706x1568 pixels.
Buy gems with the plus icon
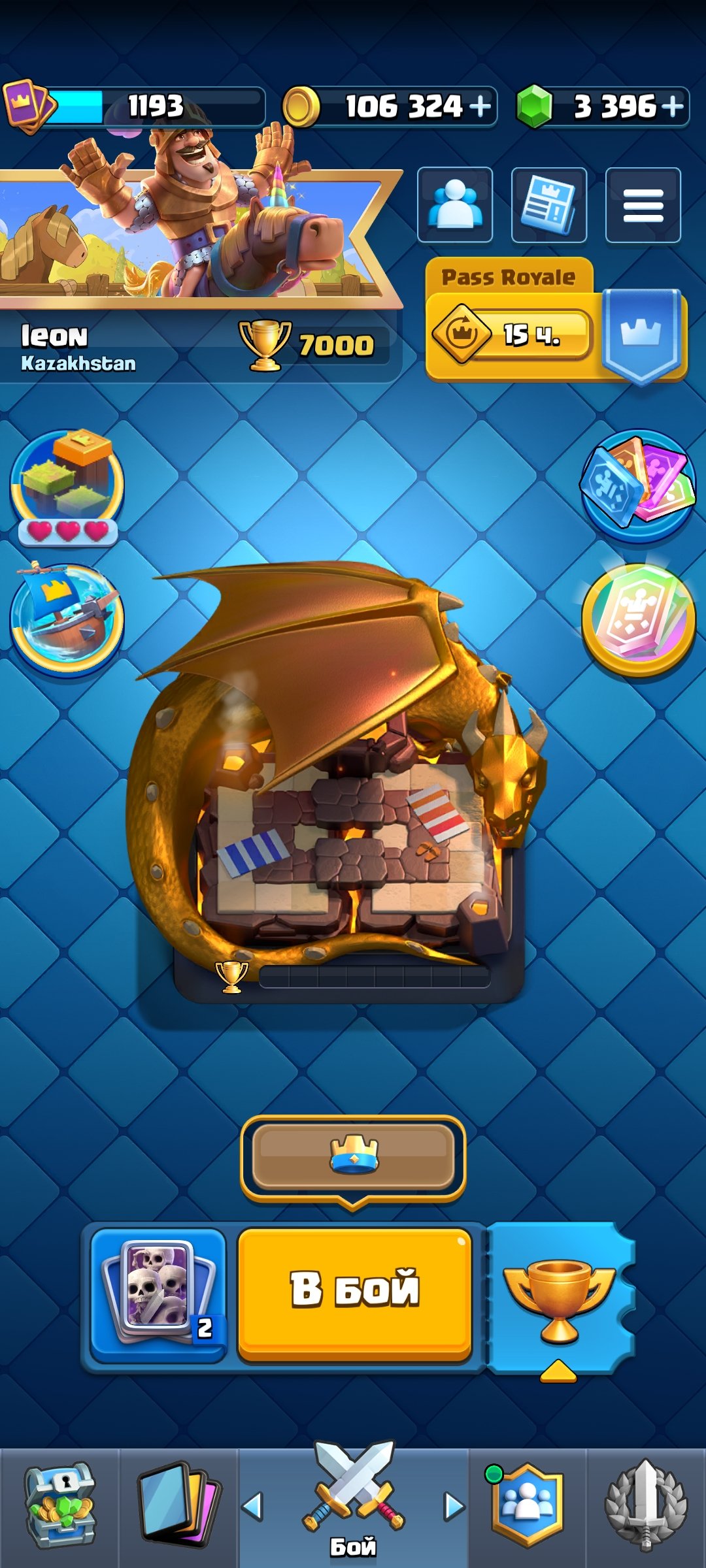coord(672,106)
